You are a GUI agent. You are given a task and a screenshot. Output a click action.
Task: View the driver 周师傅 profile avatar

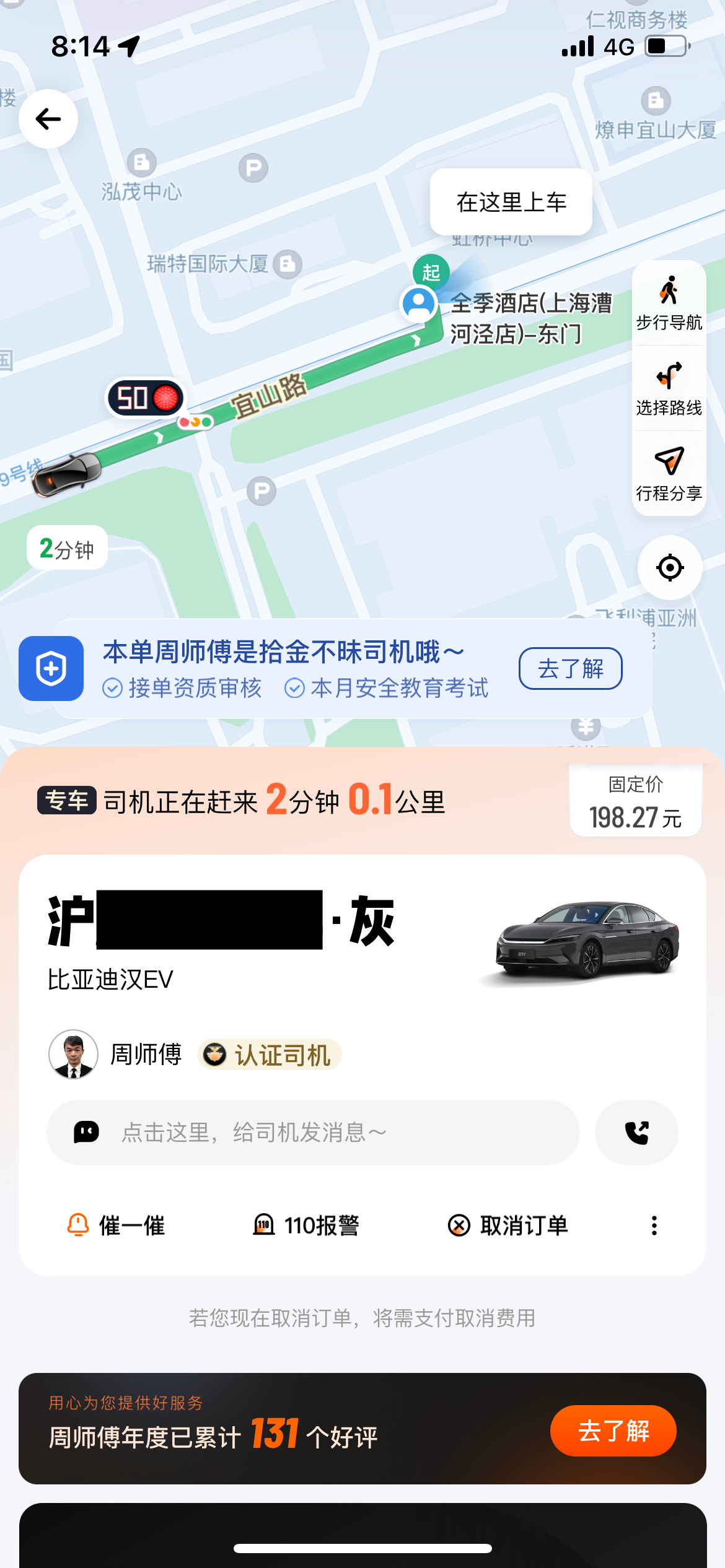[74, 1054]
